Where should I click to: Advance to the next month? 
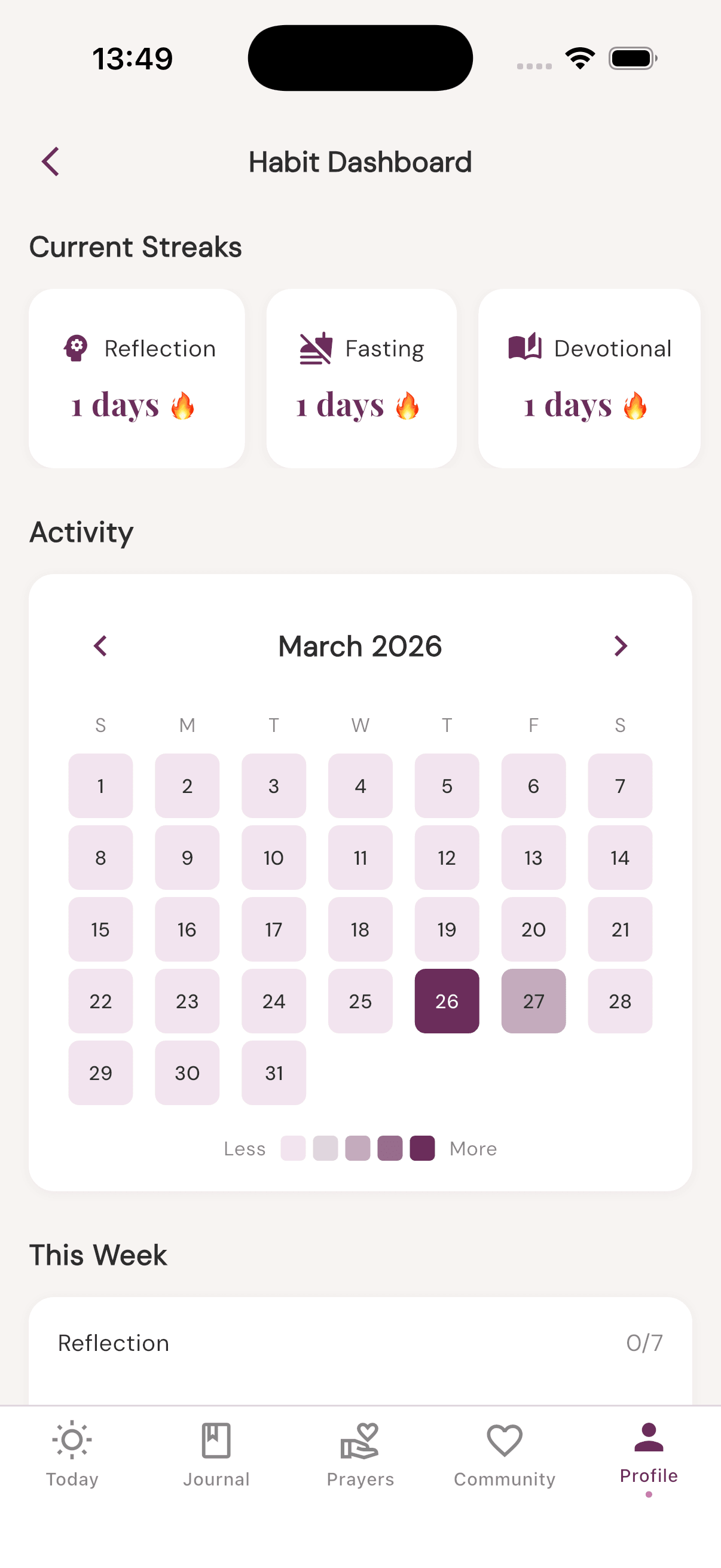pos(620,646)
